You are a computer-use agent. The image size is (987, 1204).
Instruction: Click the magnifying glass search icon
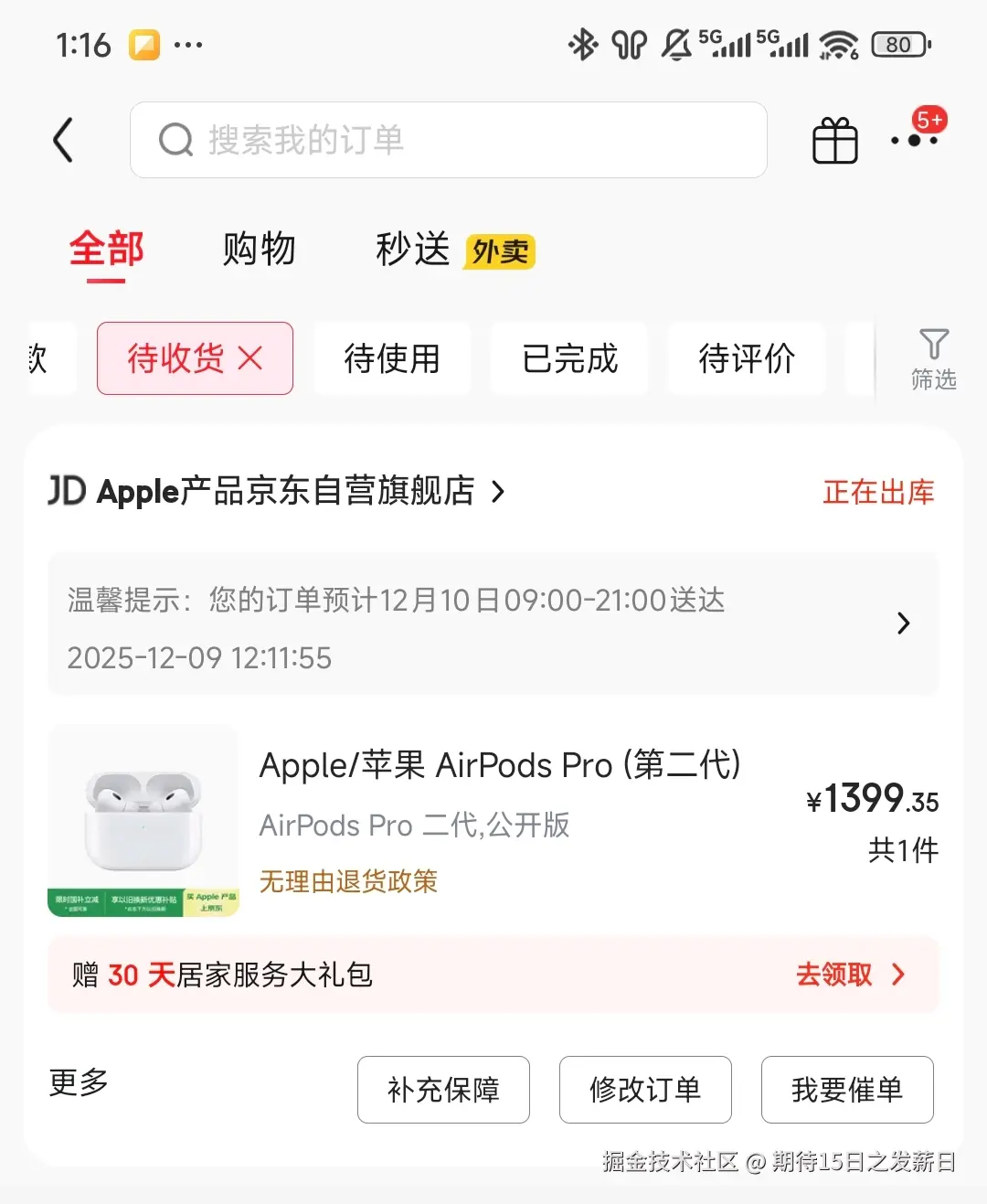[175, 140]
